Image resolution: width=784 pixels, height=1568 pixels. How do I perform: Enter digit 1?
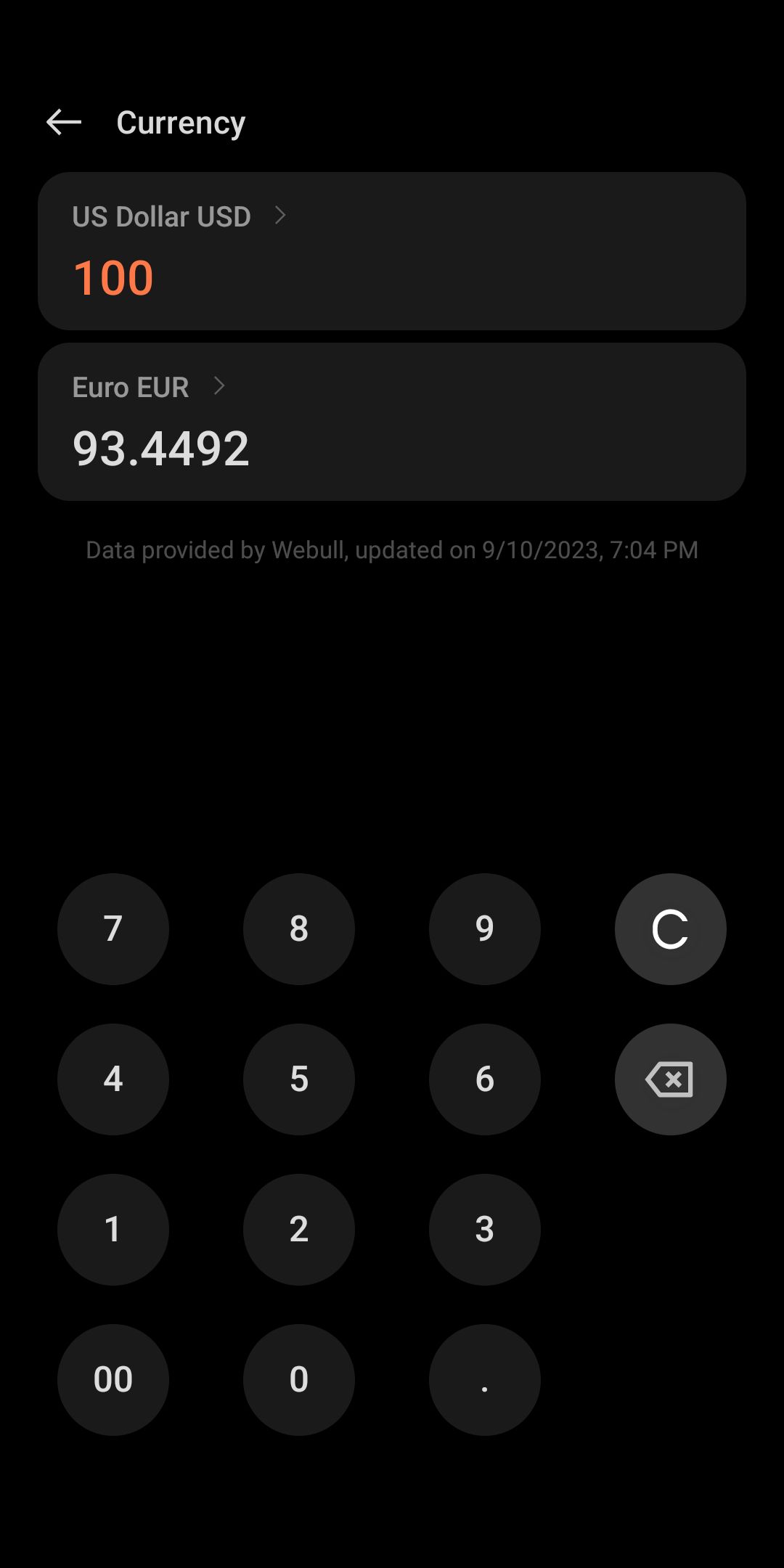coord(113,1229)
